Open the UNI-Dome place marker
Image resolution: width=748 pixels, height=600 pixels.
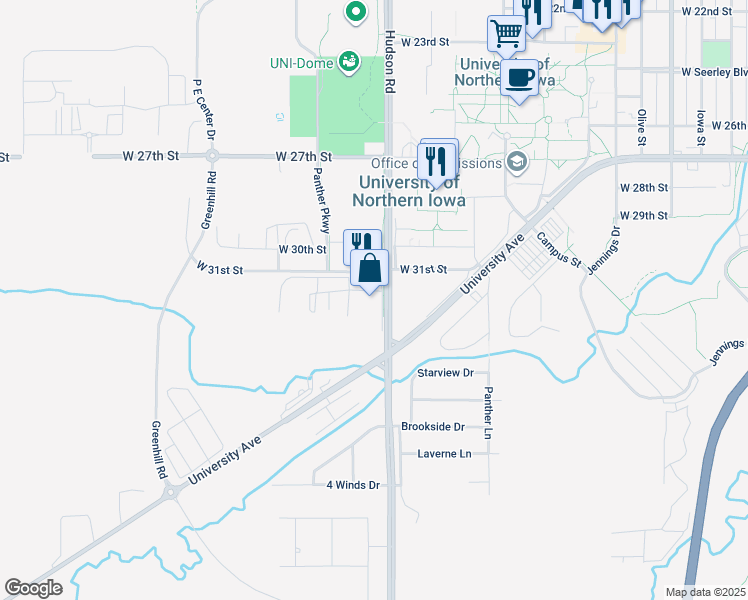point(348,62)
